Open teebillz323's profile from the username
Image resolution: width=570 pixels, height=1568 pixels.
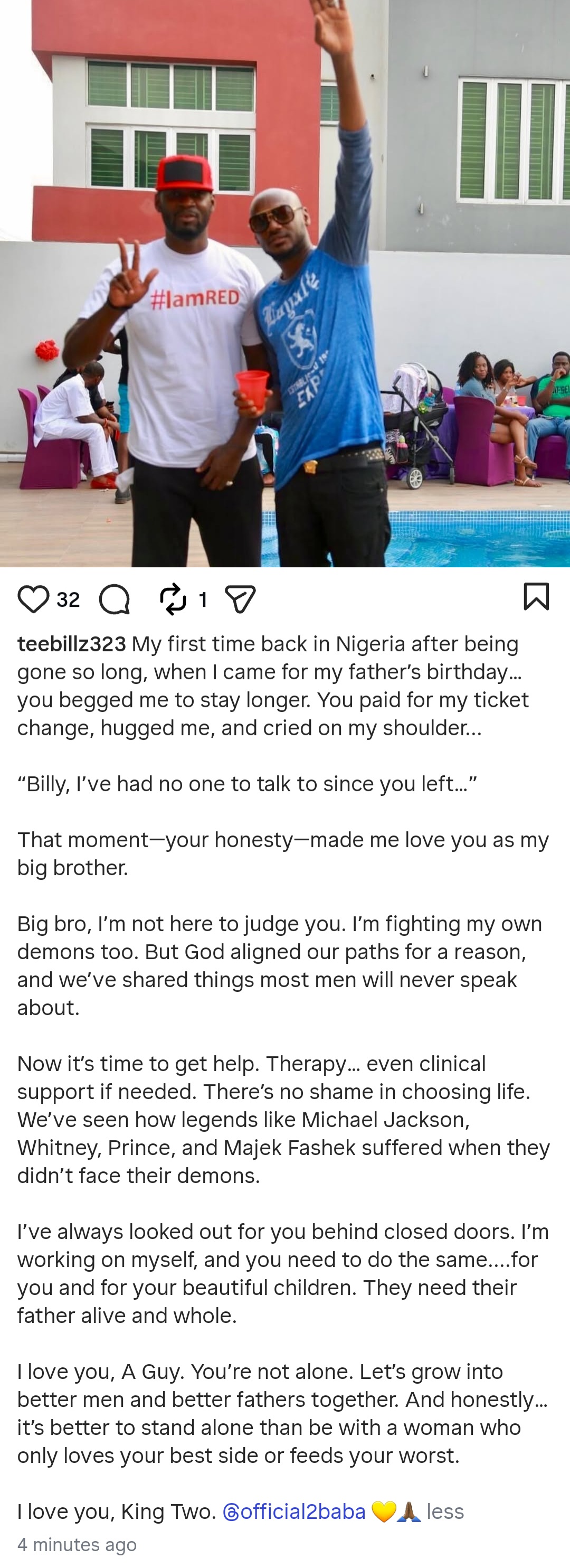(x=70, y=643)
